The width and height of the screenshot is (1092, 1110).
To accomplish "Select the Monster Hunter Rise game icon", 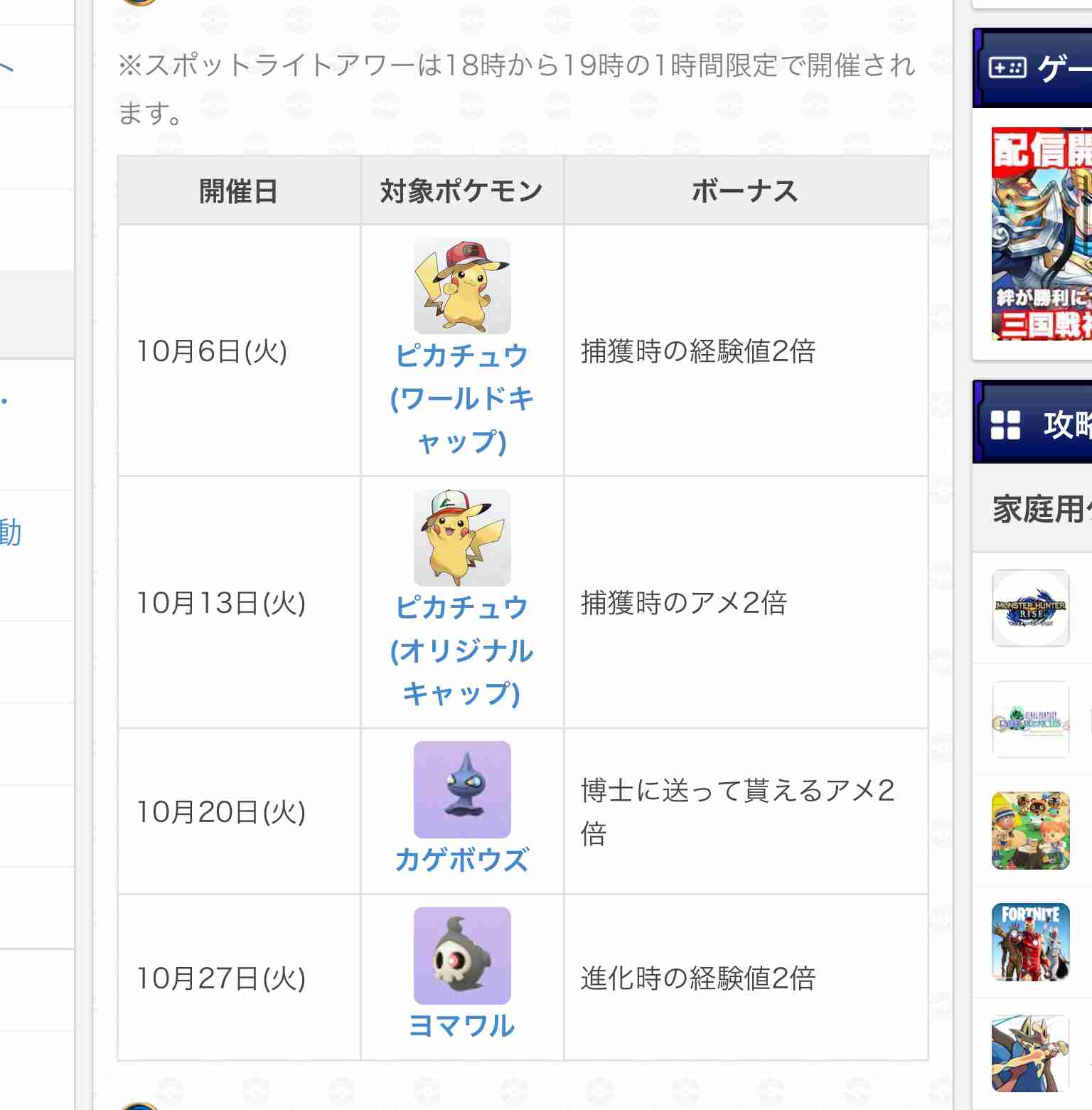I will (1030, 608).
